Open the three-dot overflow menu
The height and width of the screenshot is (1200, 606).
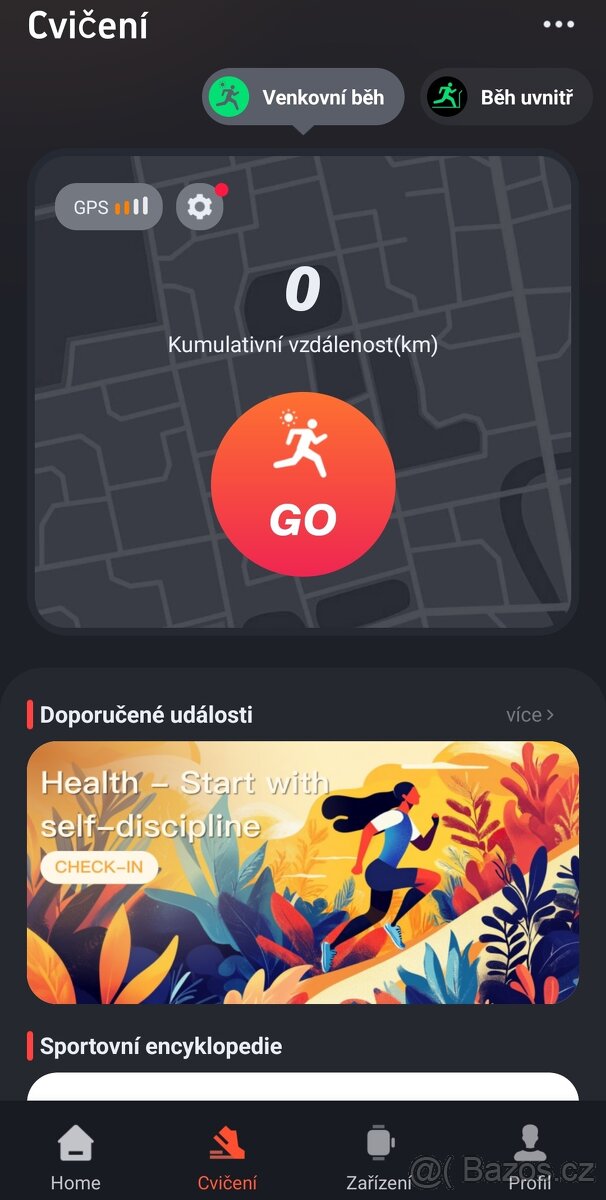click(558, 25)
